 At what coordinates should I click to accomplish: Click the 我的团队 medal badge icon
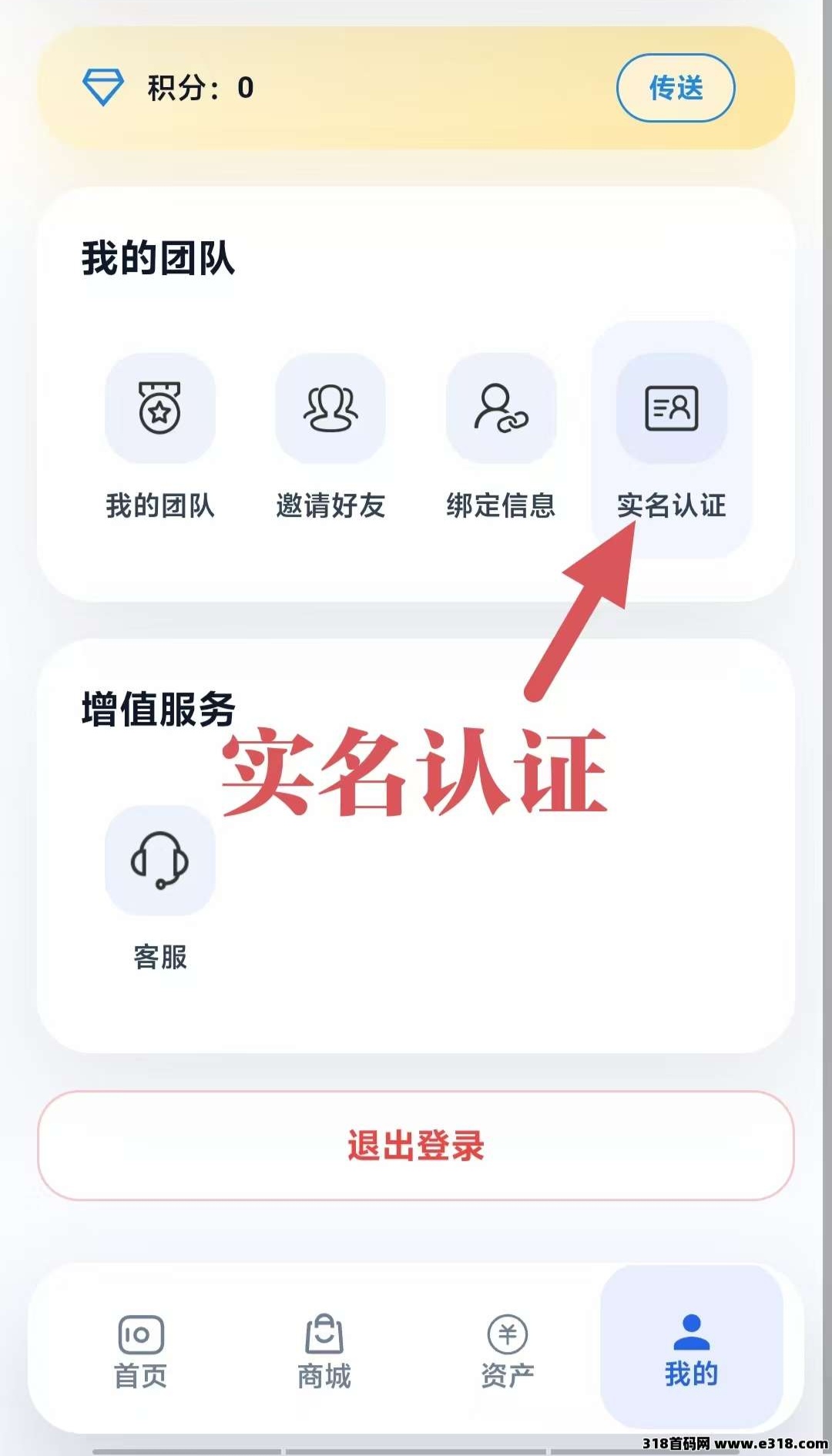pyautogui.click(x=161, y=411)
